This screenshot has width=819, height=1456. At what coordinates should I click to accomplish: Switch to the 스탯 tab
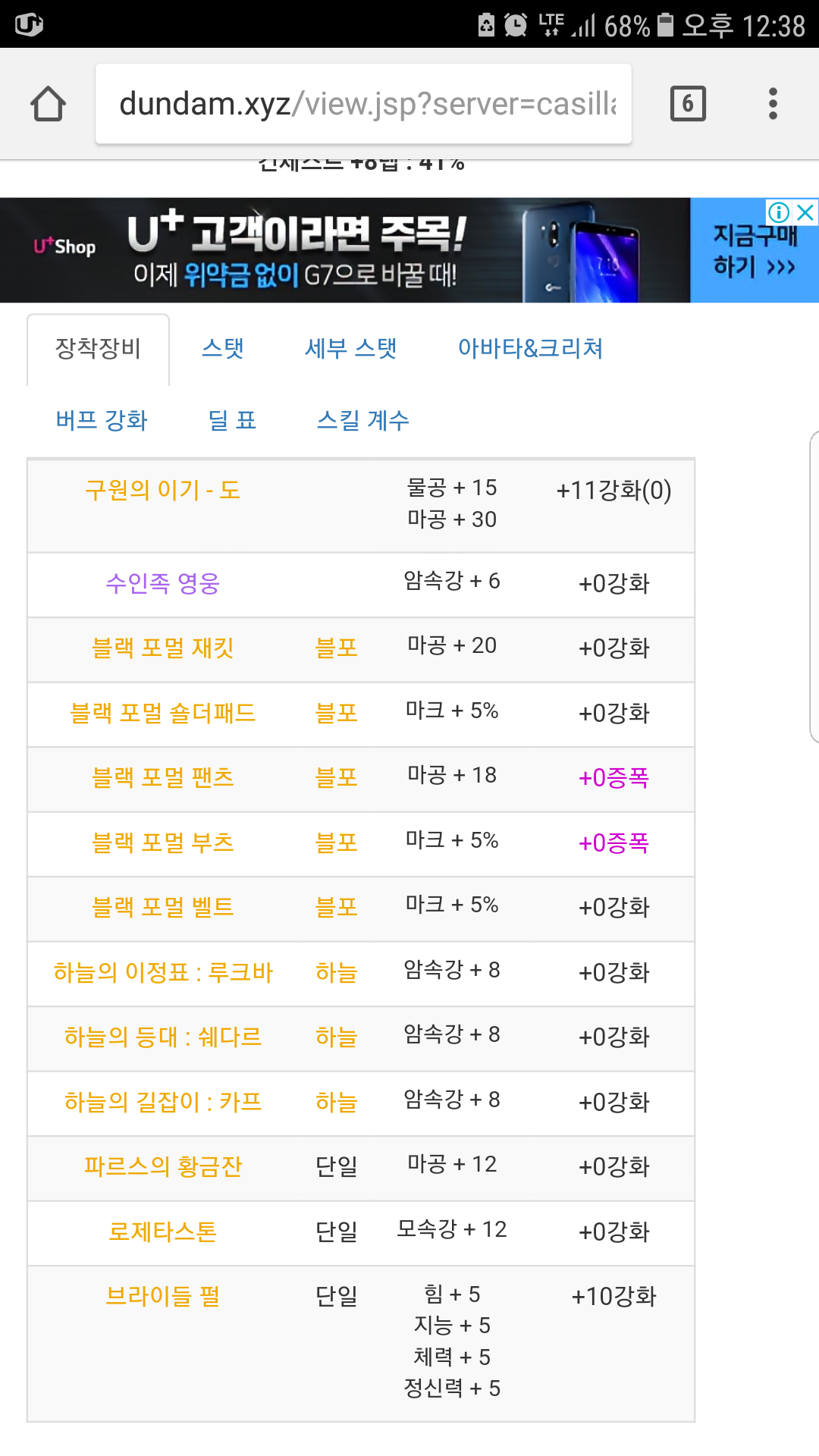point(223,349)
